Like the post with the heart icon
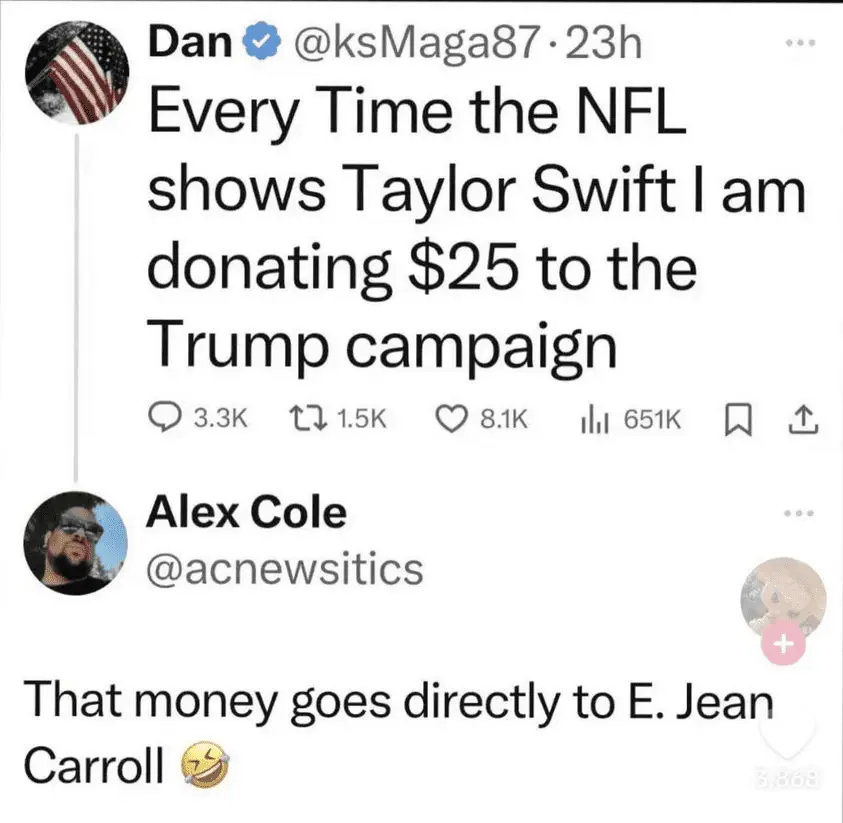The width and height of the screenshot is (843, 823). [x=790, y=738]
